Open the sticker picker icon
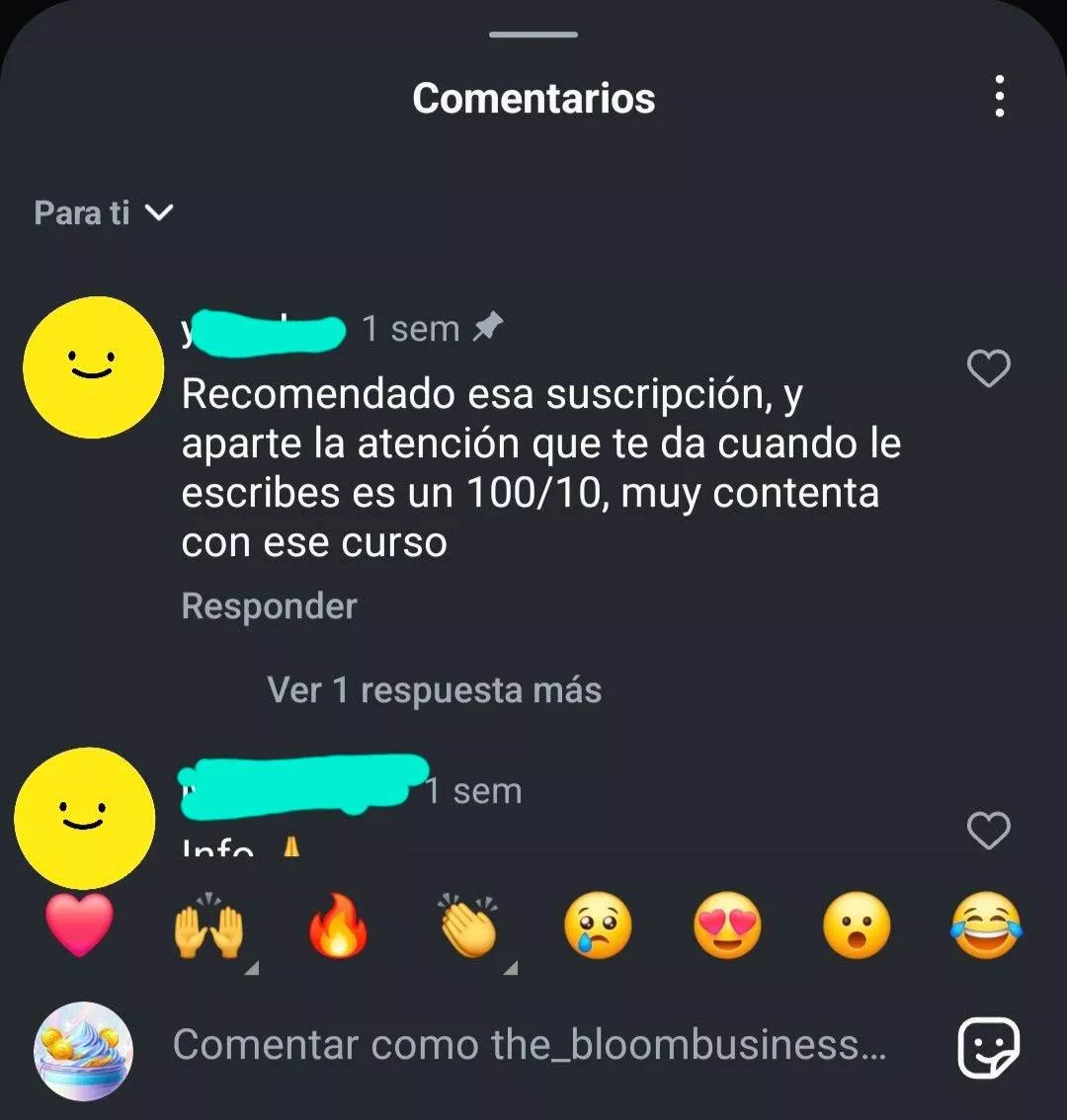The image size is (1067, 1120). [989, 1047]
